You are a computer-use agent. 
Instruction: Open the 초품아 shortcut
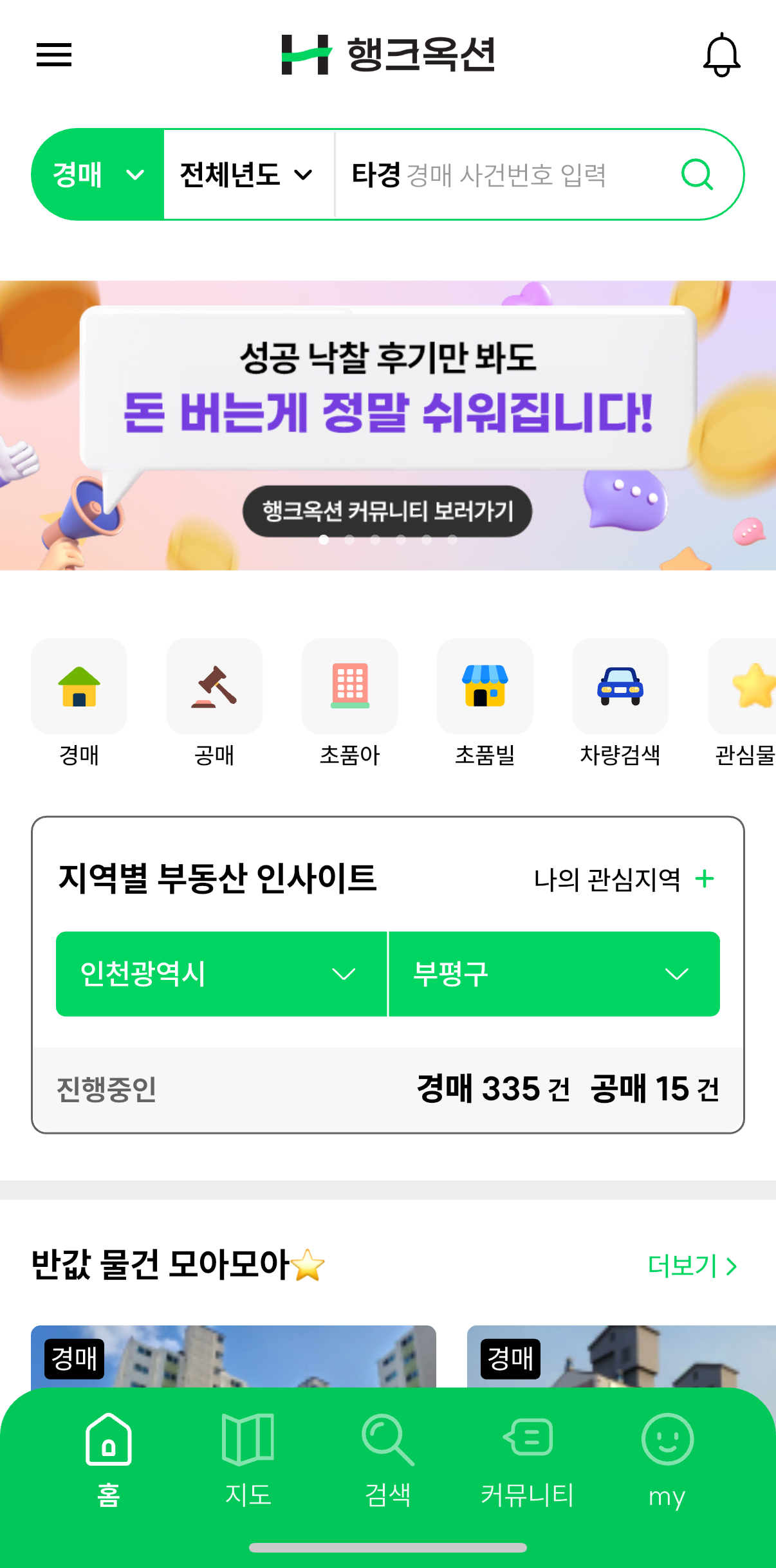point(349,687)
